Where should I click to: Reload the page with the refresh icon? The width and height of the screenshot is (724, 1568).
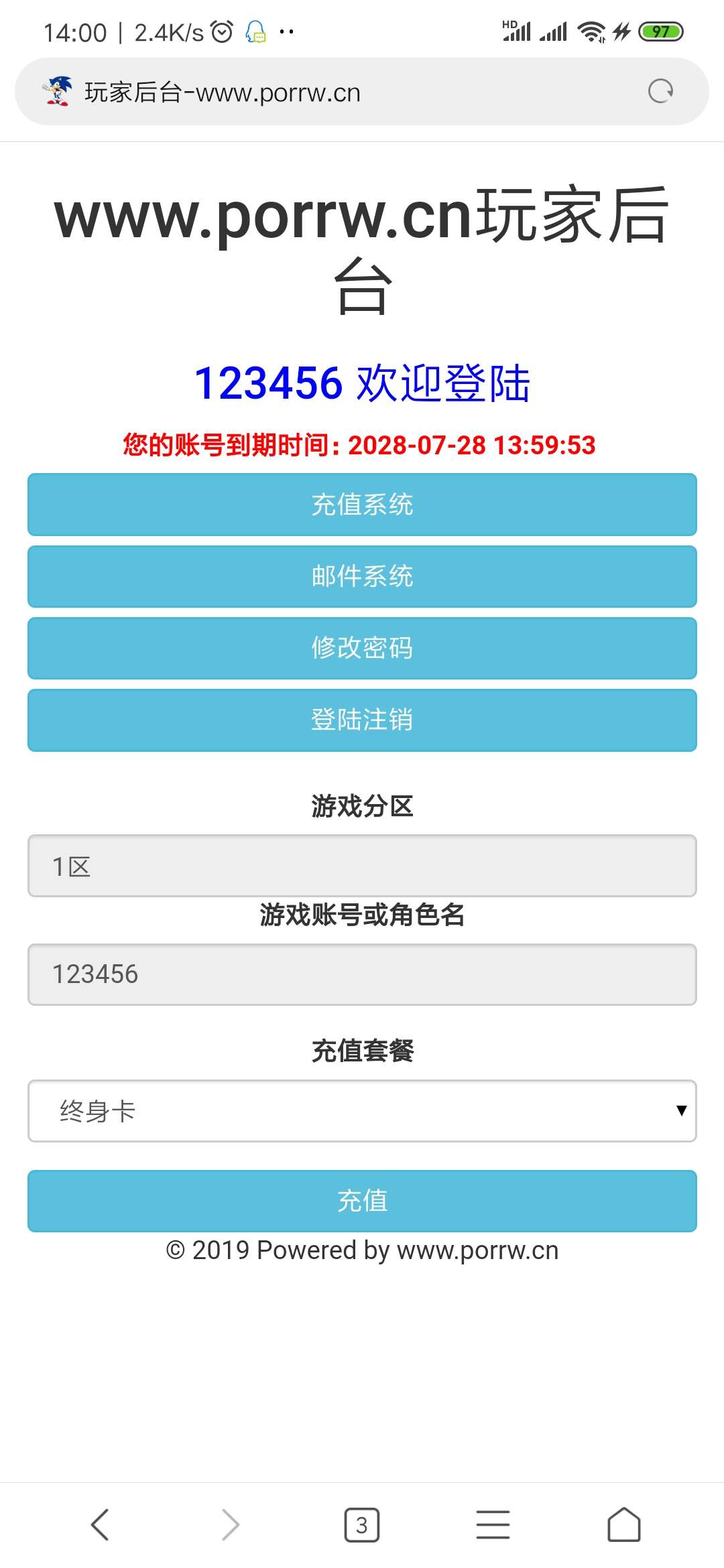[660, 91]
